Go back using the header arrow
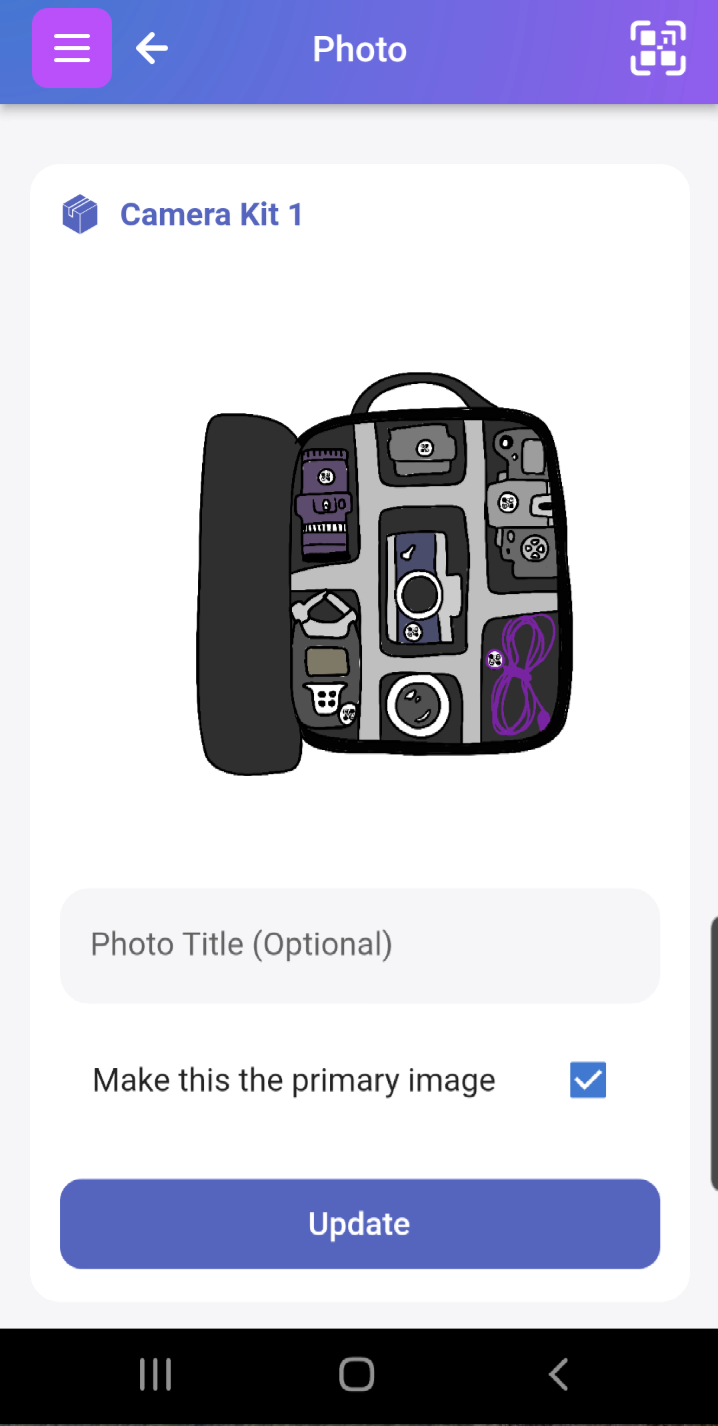 point(152,48)
